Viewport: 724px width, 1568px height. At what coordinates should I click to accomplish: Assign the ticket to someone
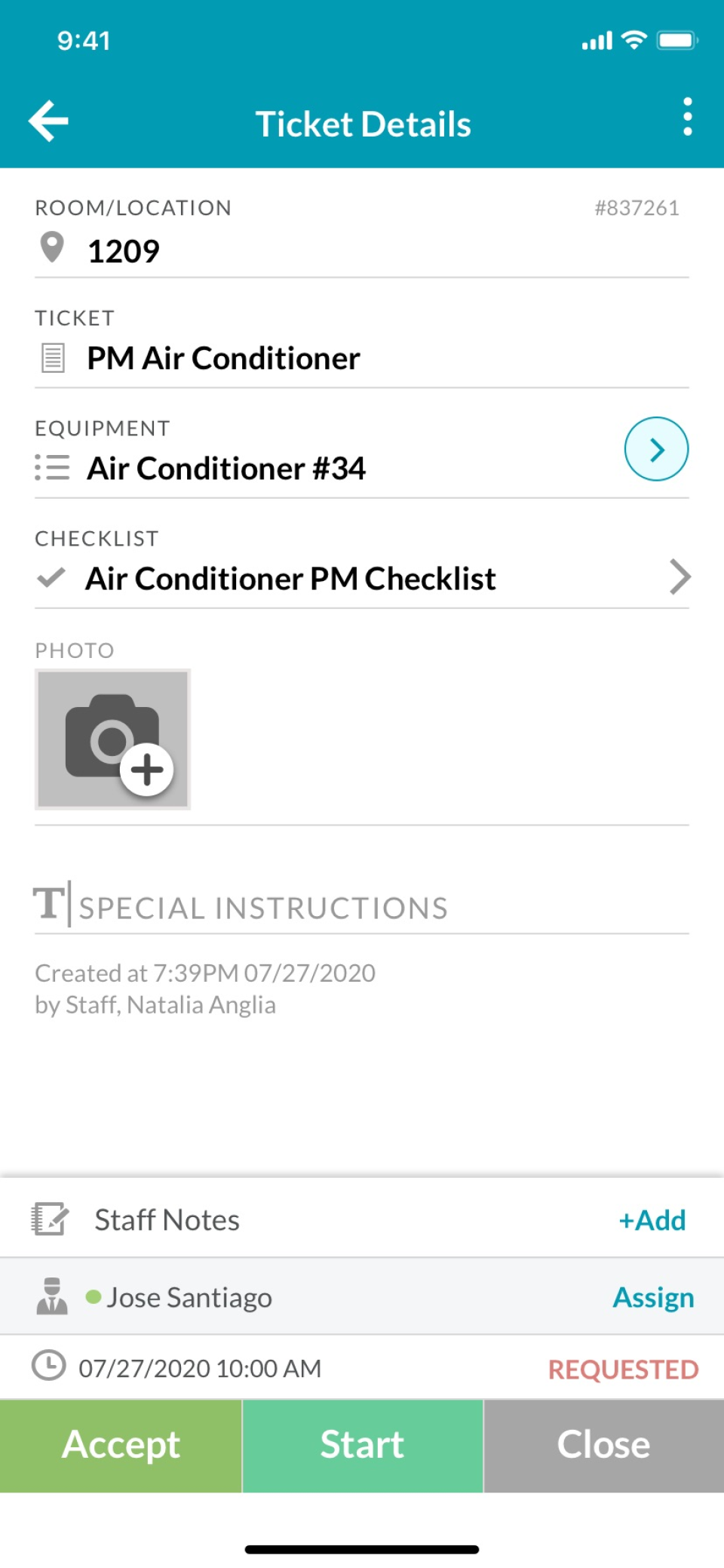pyautogui.click(x=653, y=1298)
